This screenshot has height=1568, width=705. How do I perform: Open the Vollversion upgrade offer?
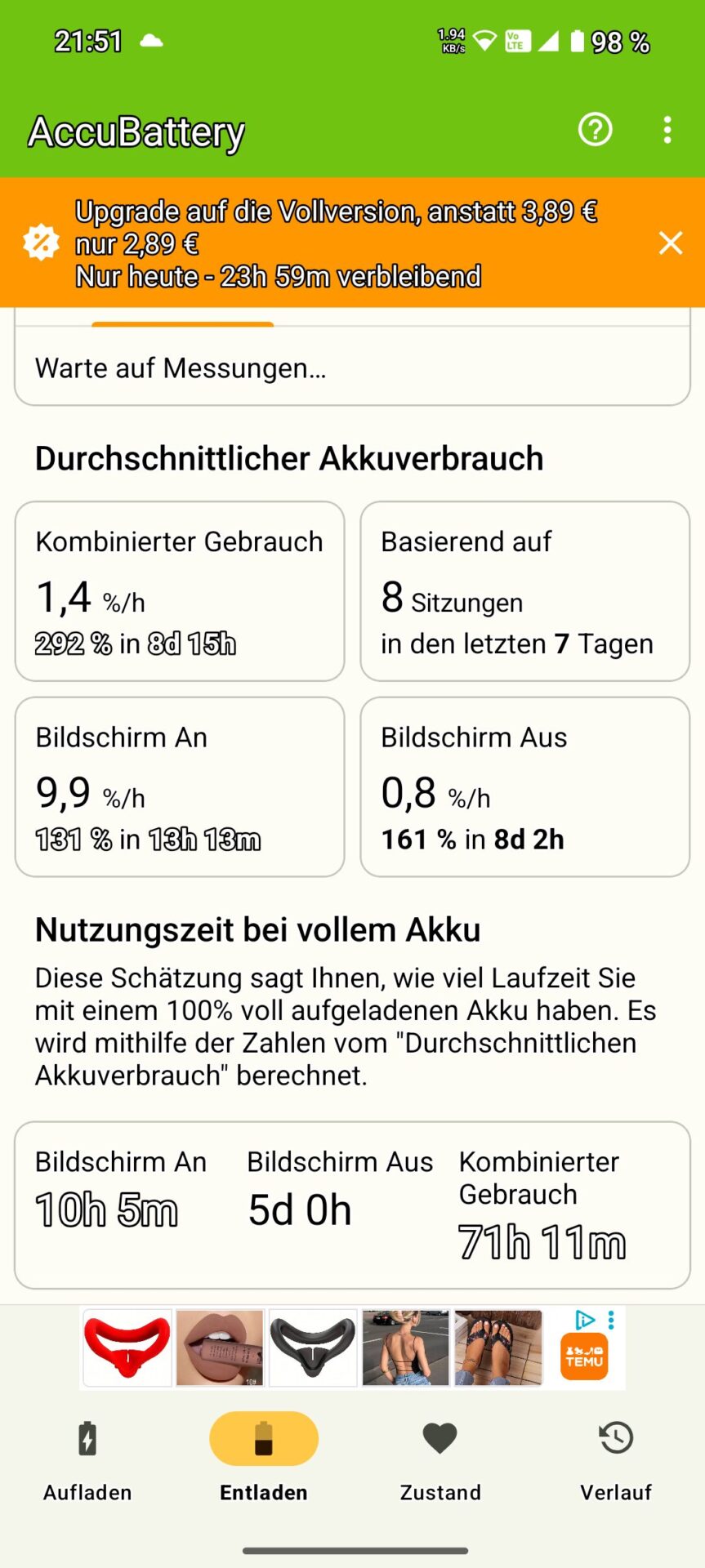(335, 243)
